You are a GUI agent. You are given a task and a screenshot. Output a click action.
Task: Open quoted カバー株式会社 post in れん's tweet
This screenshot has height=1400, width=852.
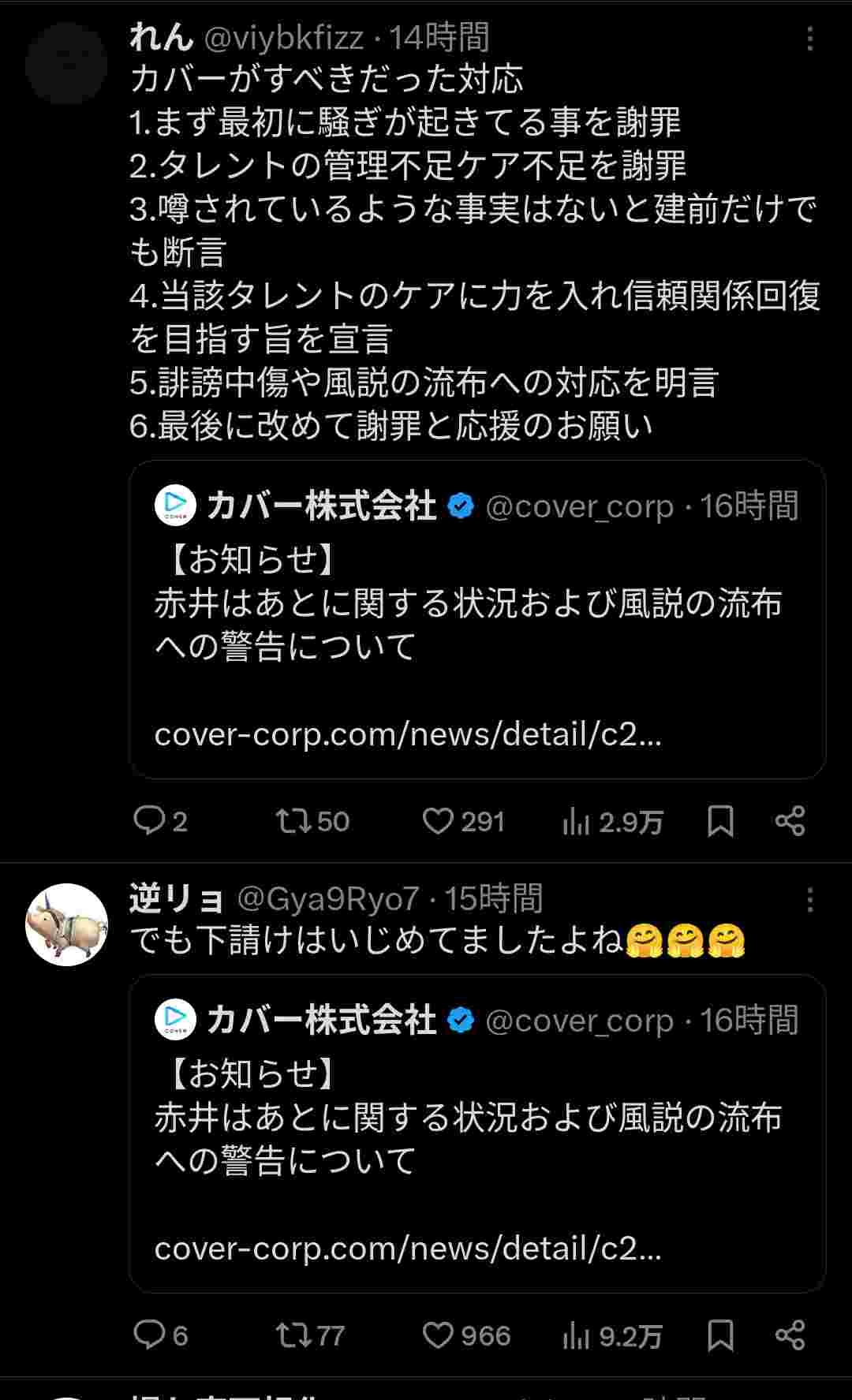[x=477, y=619]
